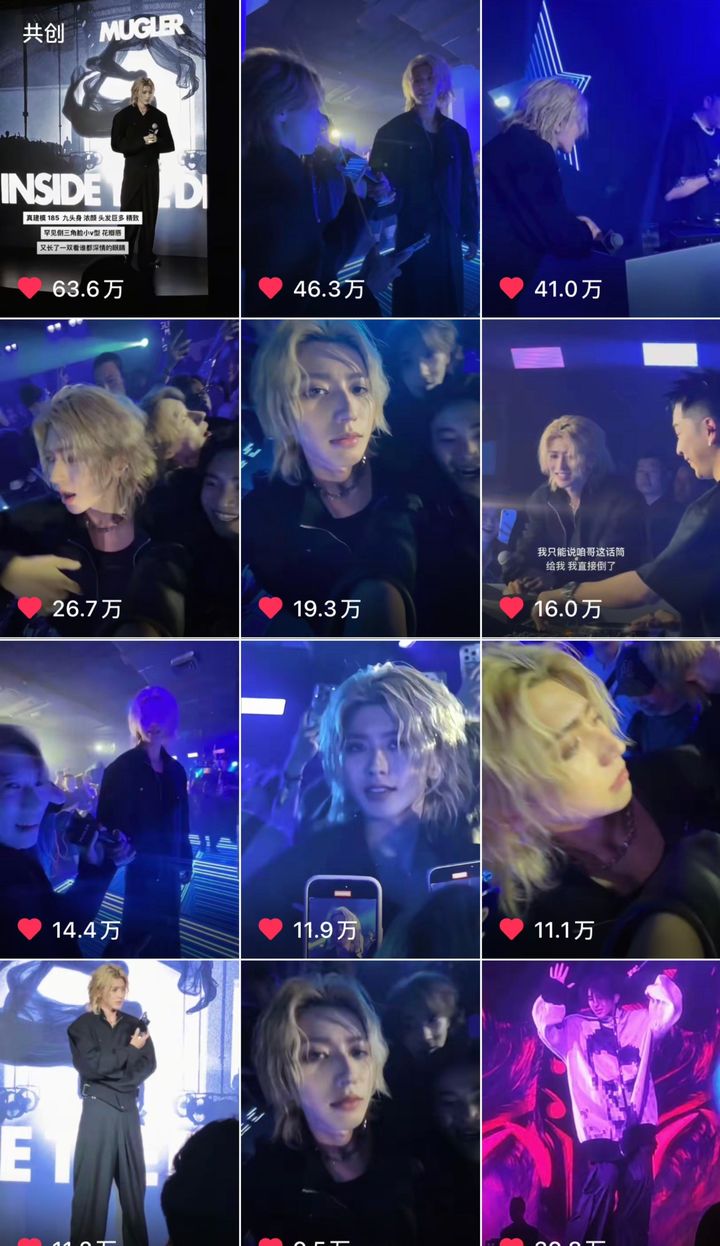Image resolution: width=720 pixels, height=1246 pixels.
Task: Open the video with 41.0万 likes
Action: tap(601, 158)
